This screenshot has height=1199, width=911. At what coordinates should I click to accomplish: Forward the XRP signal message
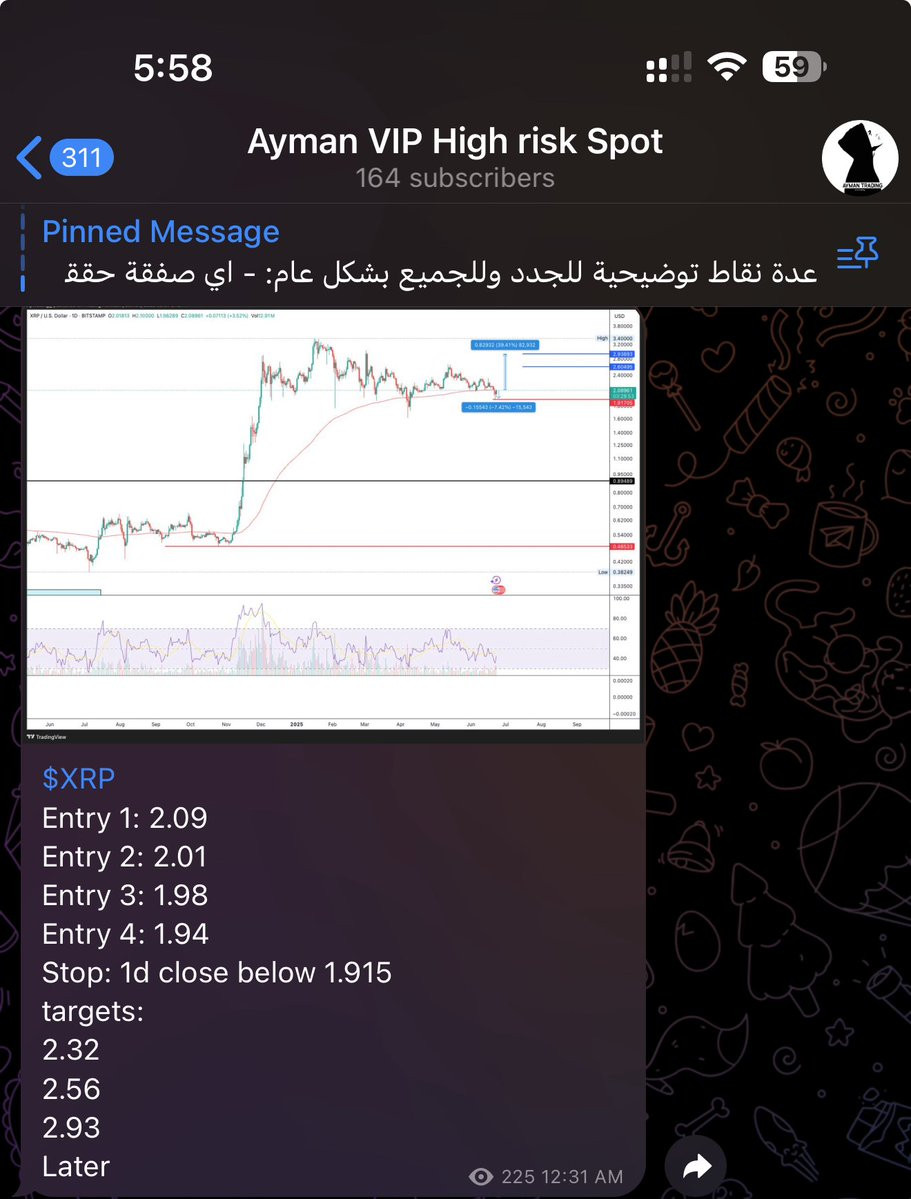[x=695, y=1166]
